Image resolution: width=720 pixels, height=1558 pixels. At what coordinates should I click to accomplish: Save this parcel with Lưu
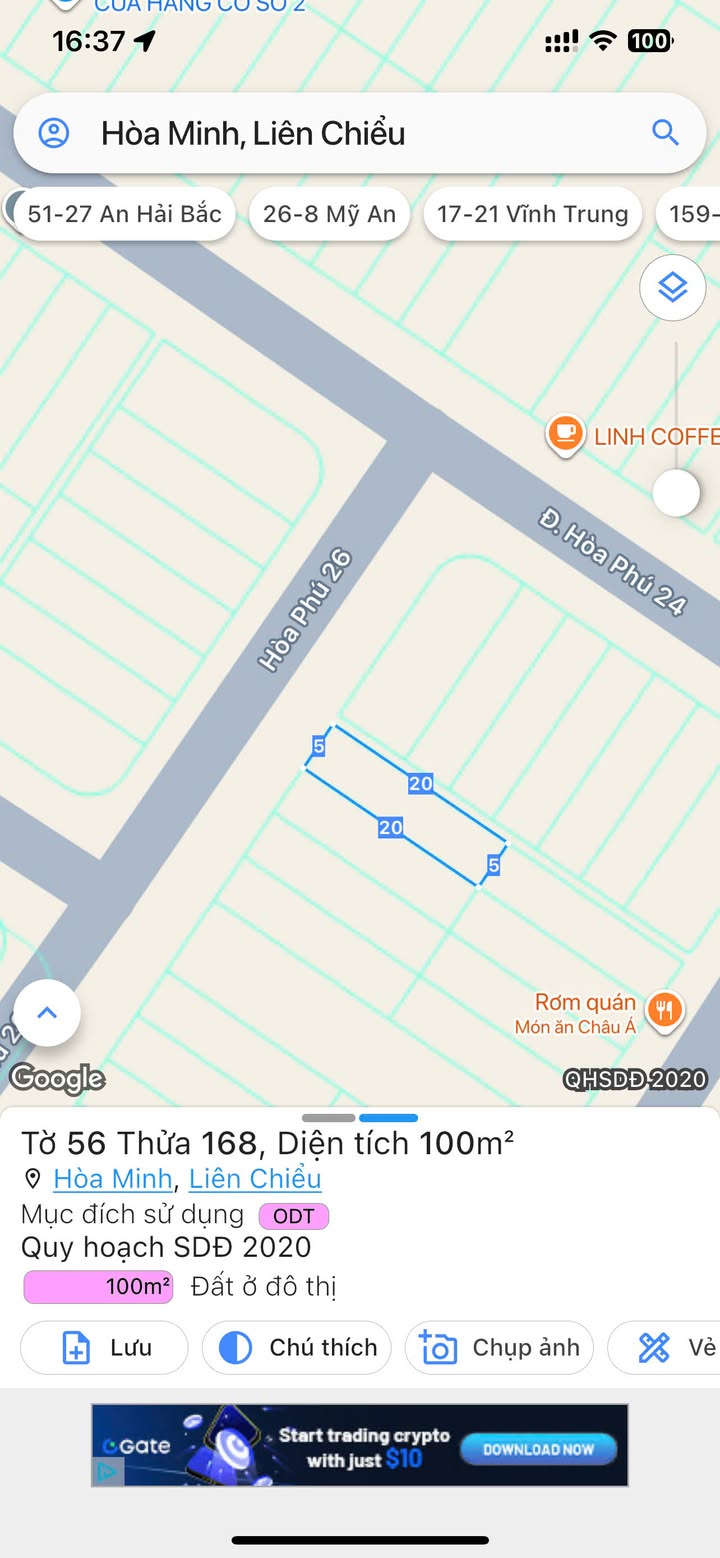click(x=105, y=1348)
